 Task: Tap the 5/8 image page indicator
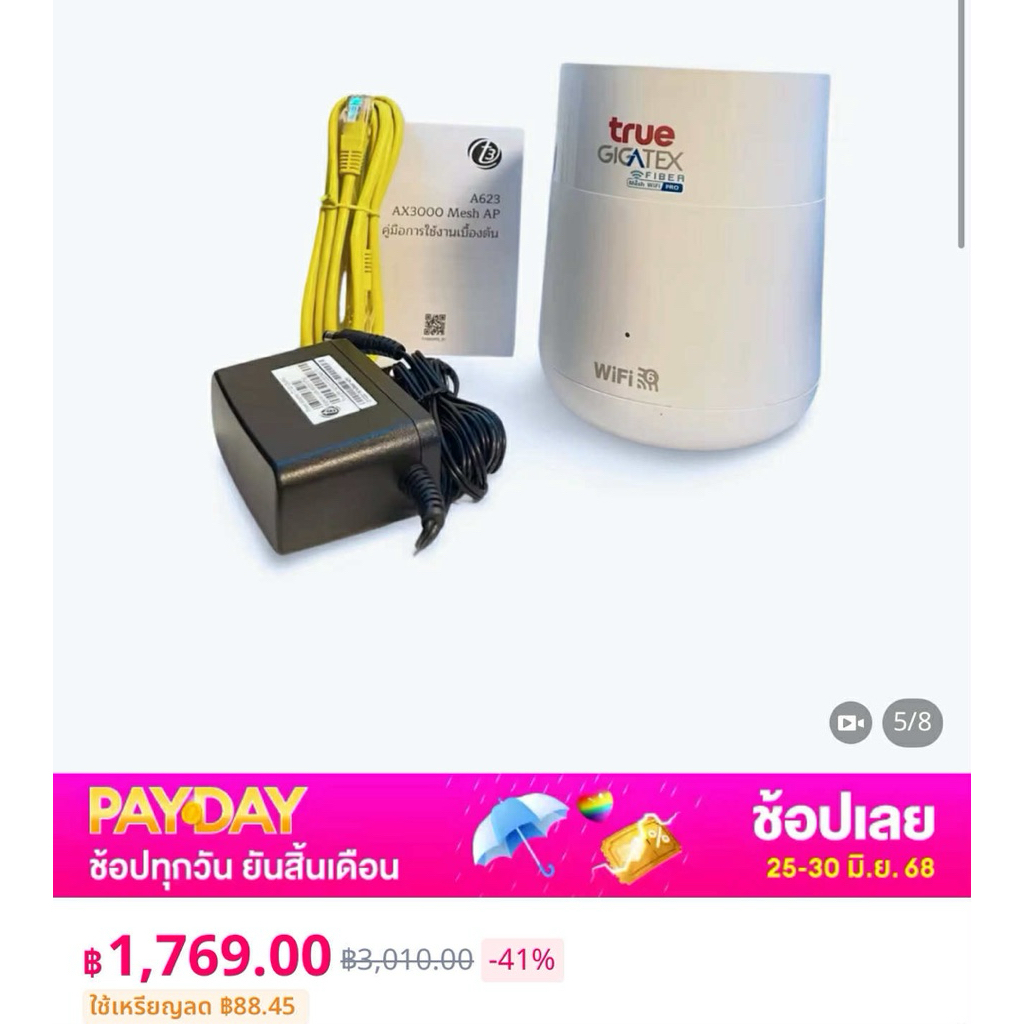(x=912, y=722)
